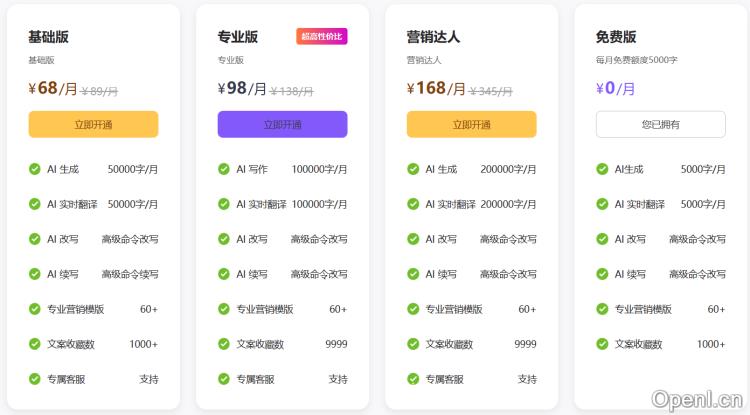Tap 立即开通 under the 基础版 plan
Viewport: 750px width, 415px height.
coord(93,124)
